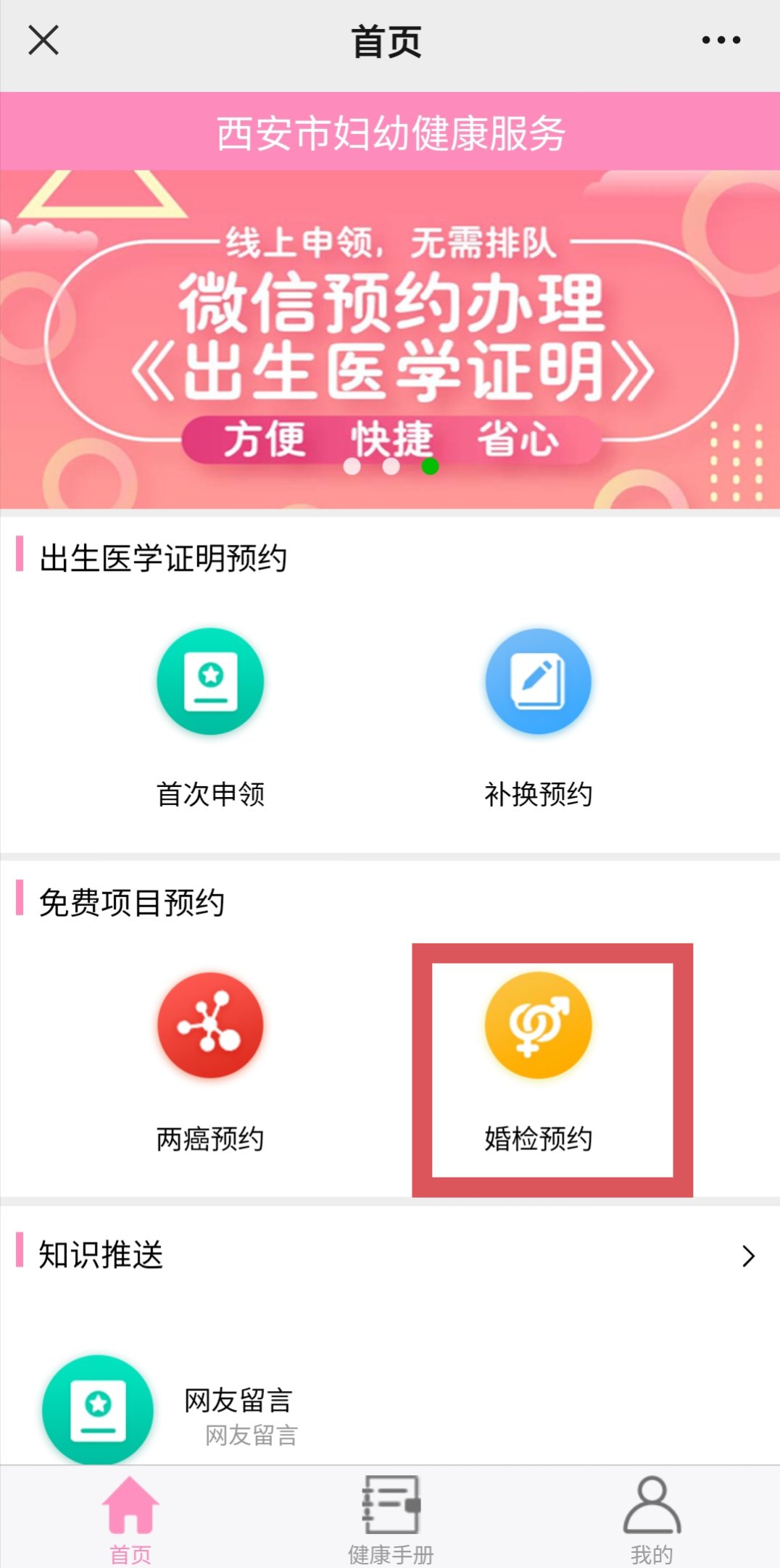Screen dimensions: 780x1568
Task: Go to the 我的 tab
Action: [651, 1519]
